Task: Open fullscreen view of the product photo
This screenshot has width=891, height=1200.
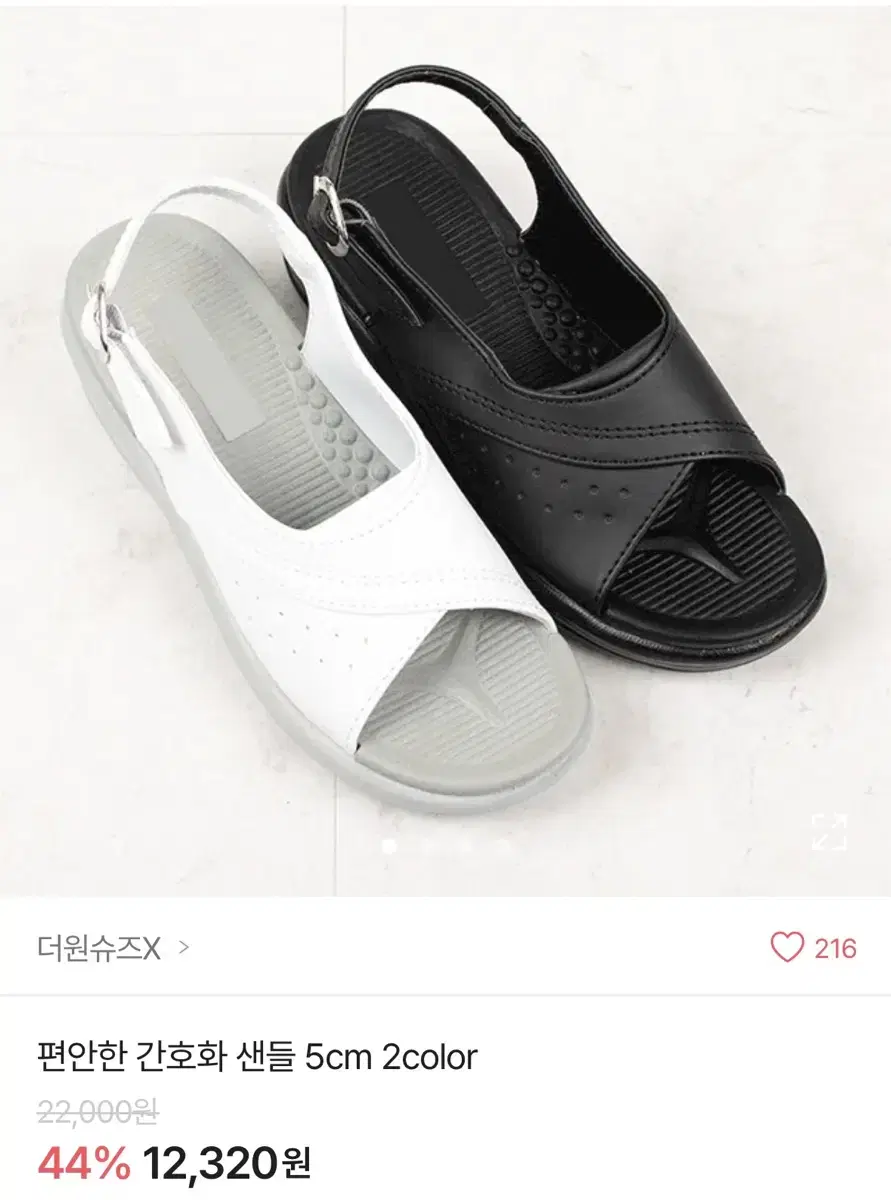Action: (828, 832)
